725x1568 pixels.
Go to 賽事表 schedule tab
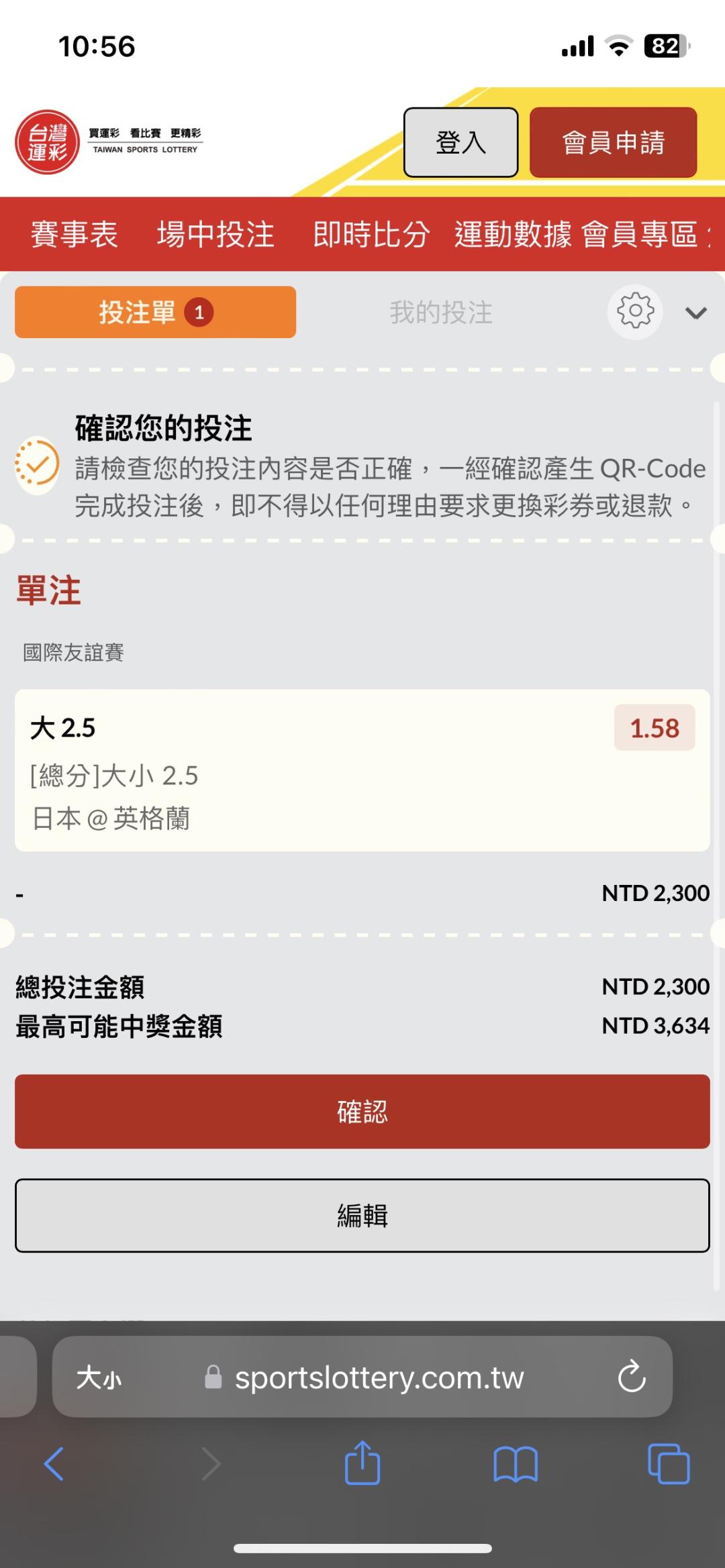point(75,234)
